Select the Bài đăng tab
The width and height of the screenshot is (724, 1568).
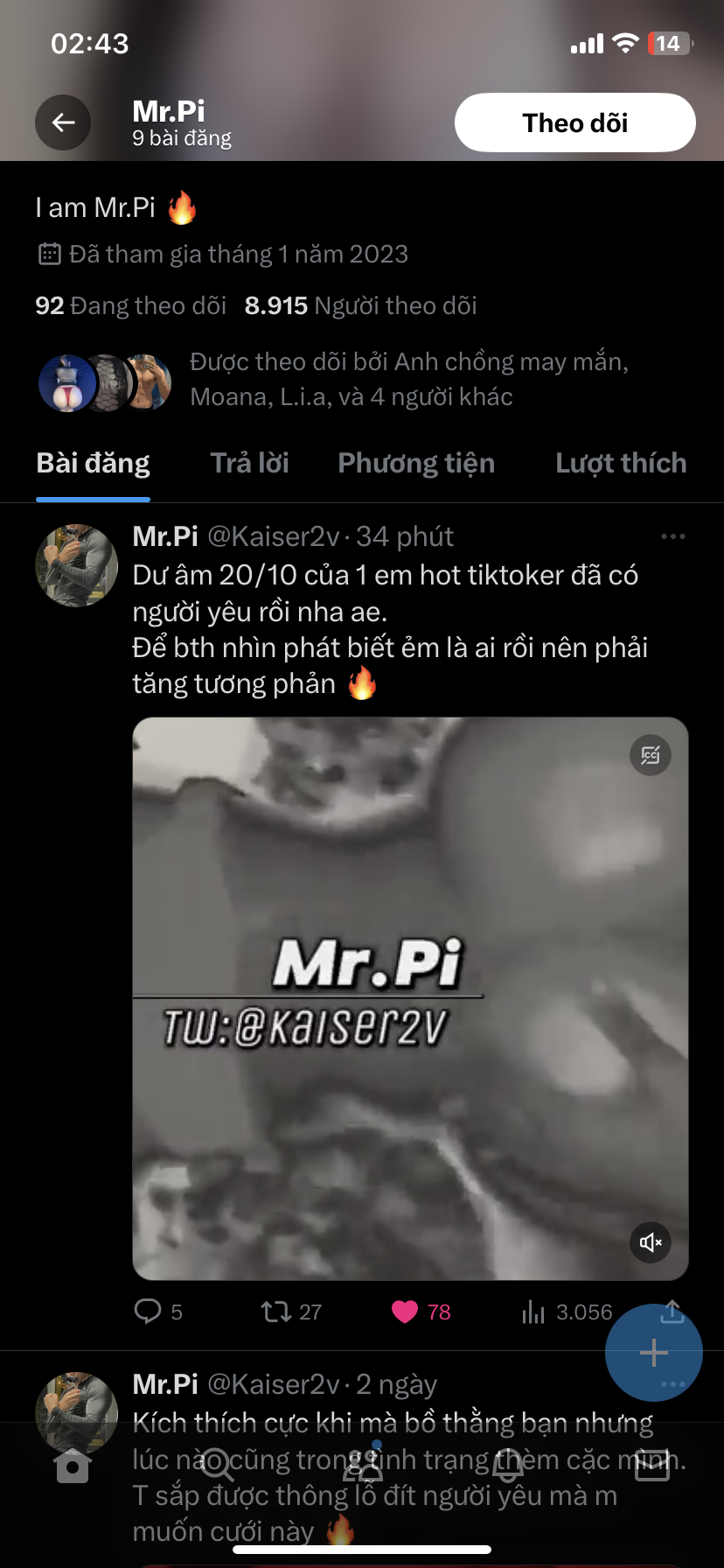93,463
